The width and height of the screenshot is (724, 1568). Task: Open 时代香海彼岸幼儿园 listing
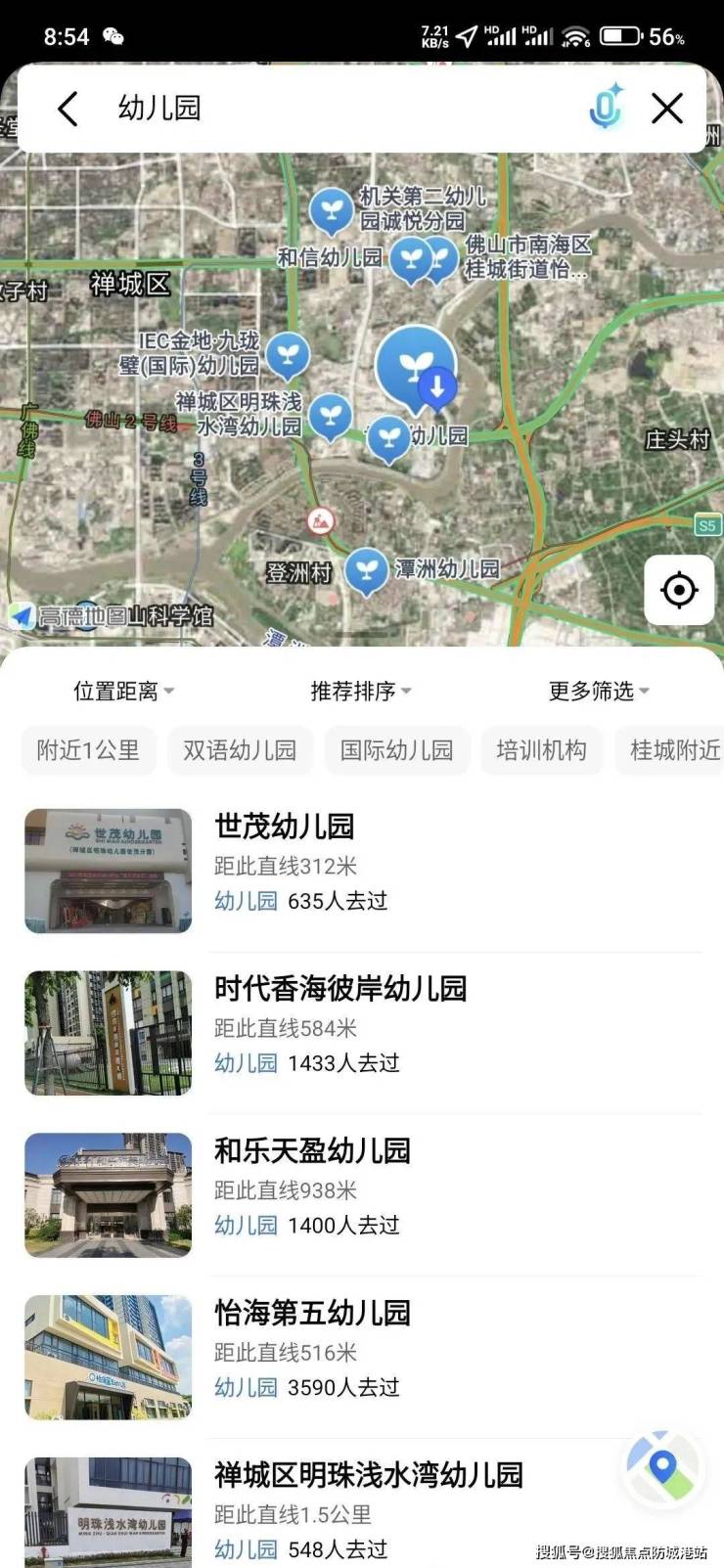(x=340, y=989)
